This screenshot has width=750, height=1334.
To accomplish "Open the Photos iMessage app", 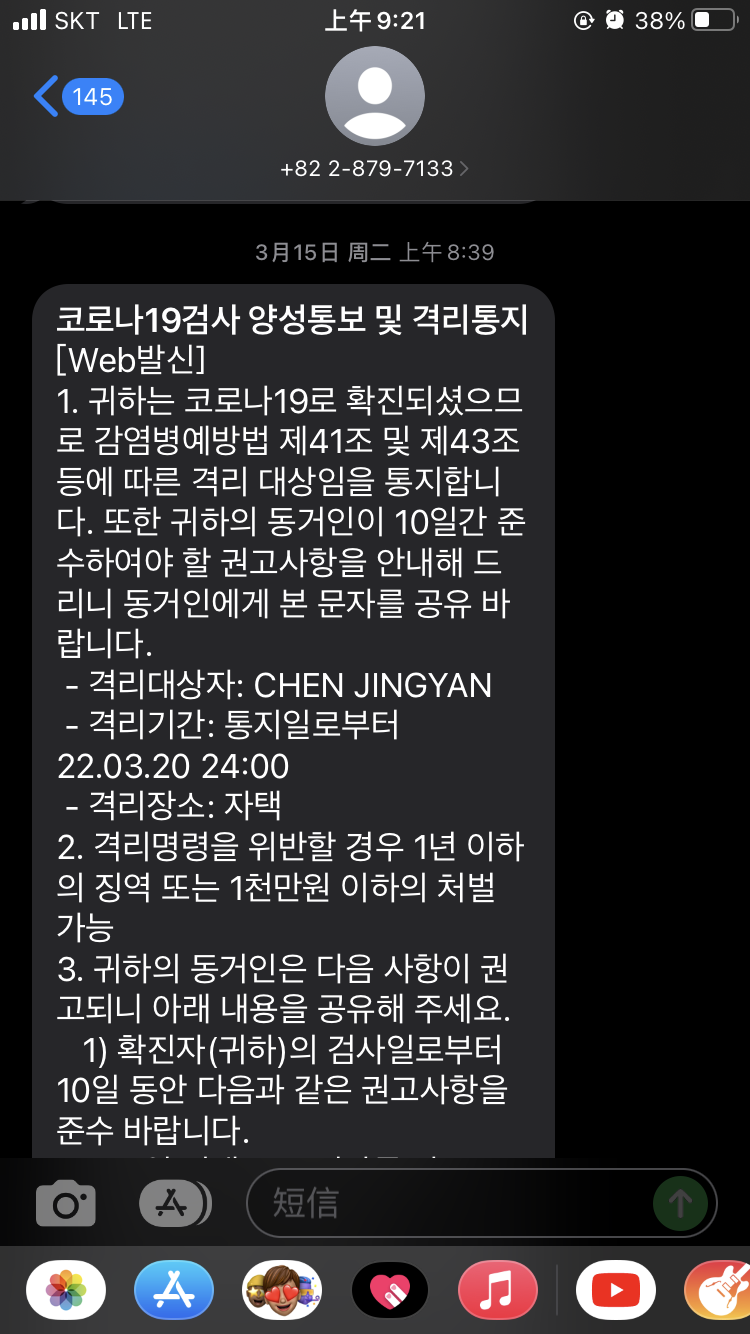I will (66, 1290).
